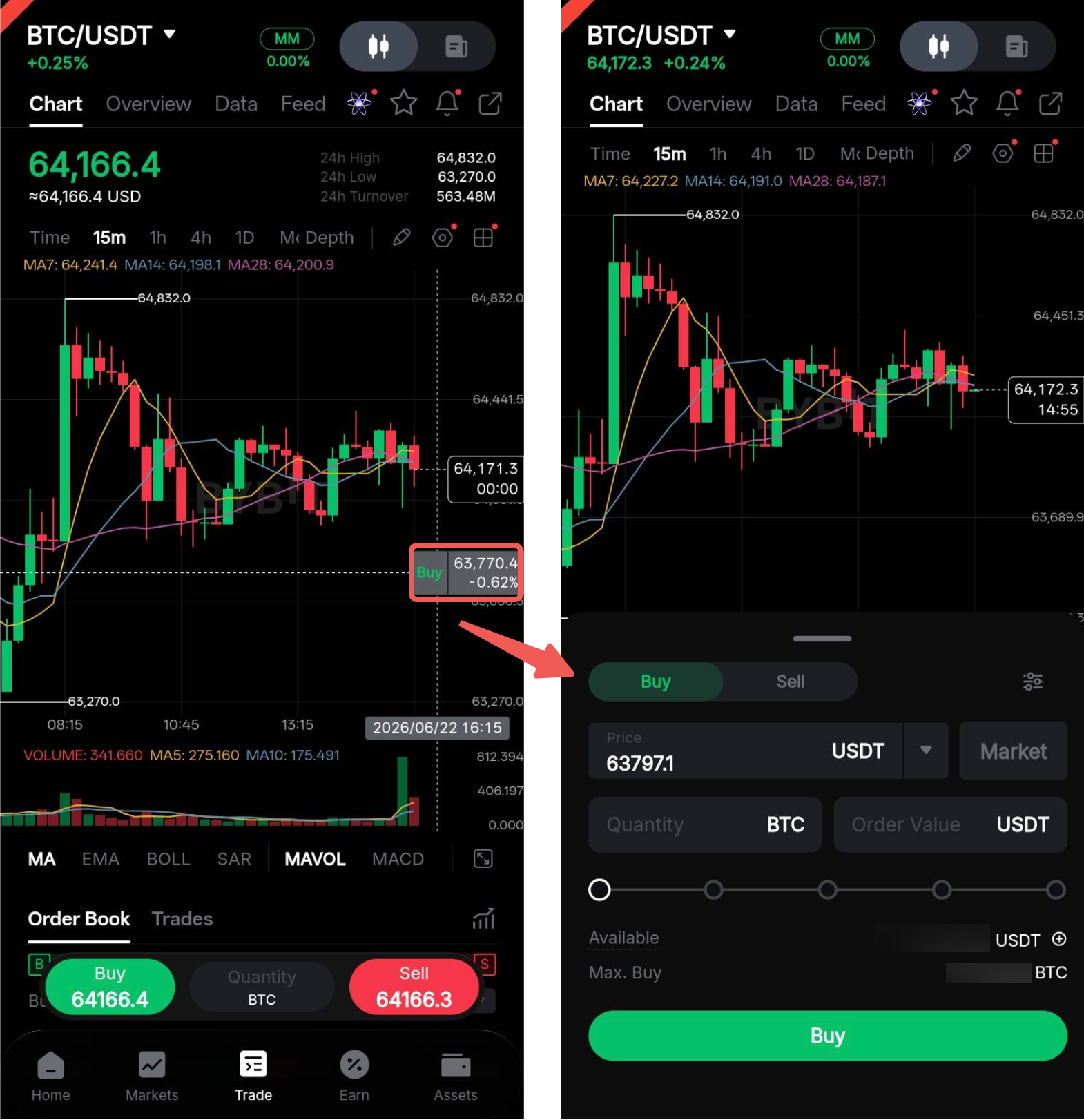Switch the order panel to Sell
Image resolution: width=1084 pixels, height=1120 pixels.
coord(790,682)
